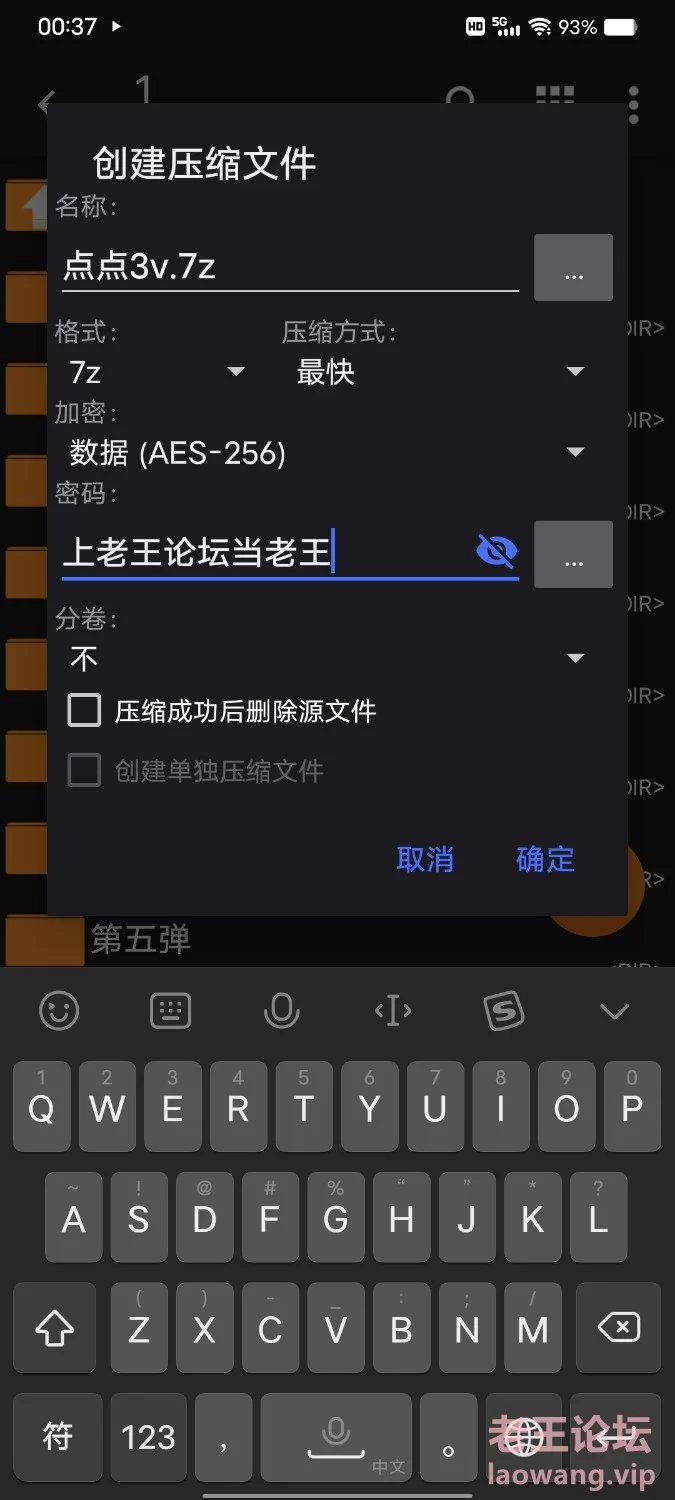Screen dimensions: 675x1500
Task: Open the 符 symbols key
Action: (58, 1437)
